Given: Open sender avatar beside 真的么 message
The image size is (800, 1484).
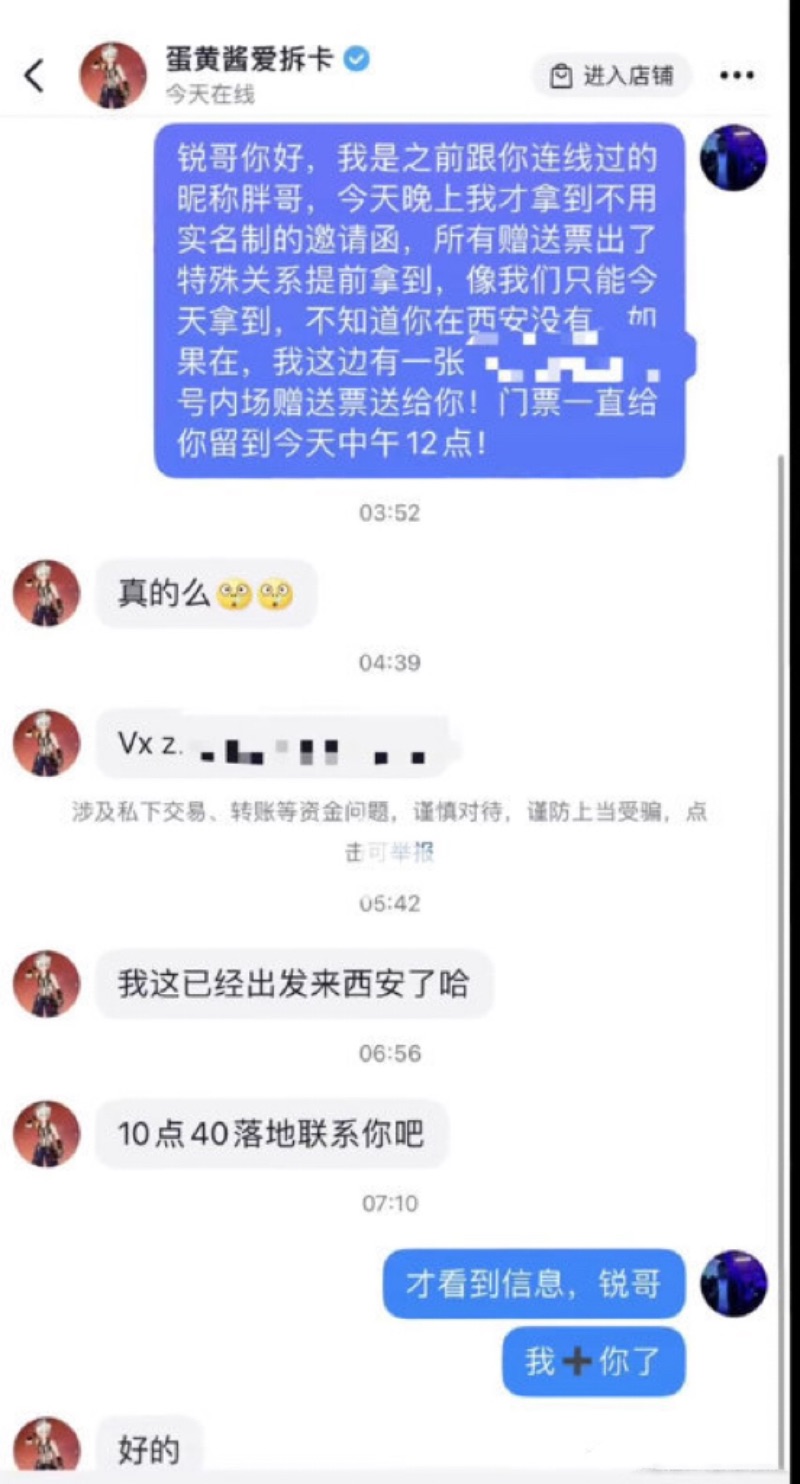Looking at the screenshot, I should point(46,593).
